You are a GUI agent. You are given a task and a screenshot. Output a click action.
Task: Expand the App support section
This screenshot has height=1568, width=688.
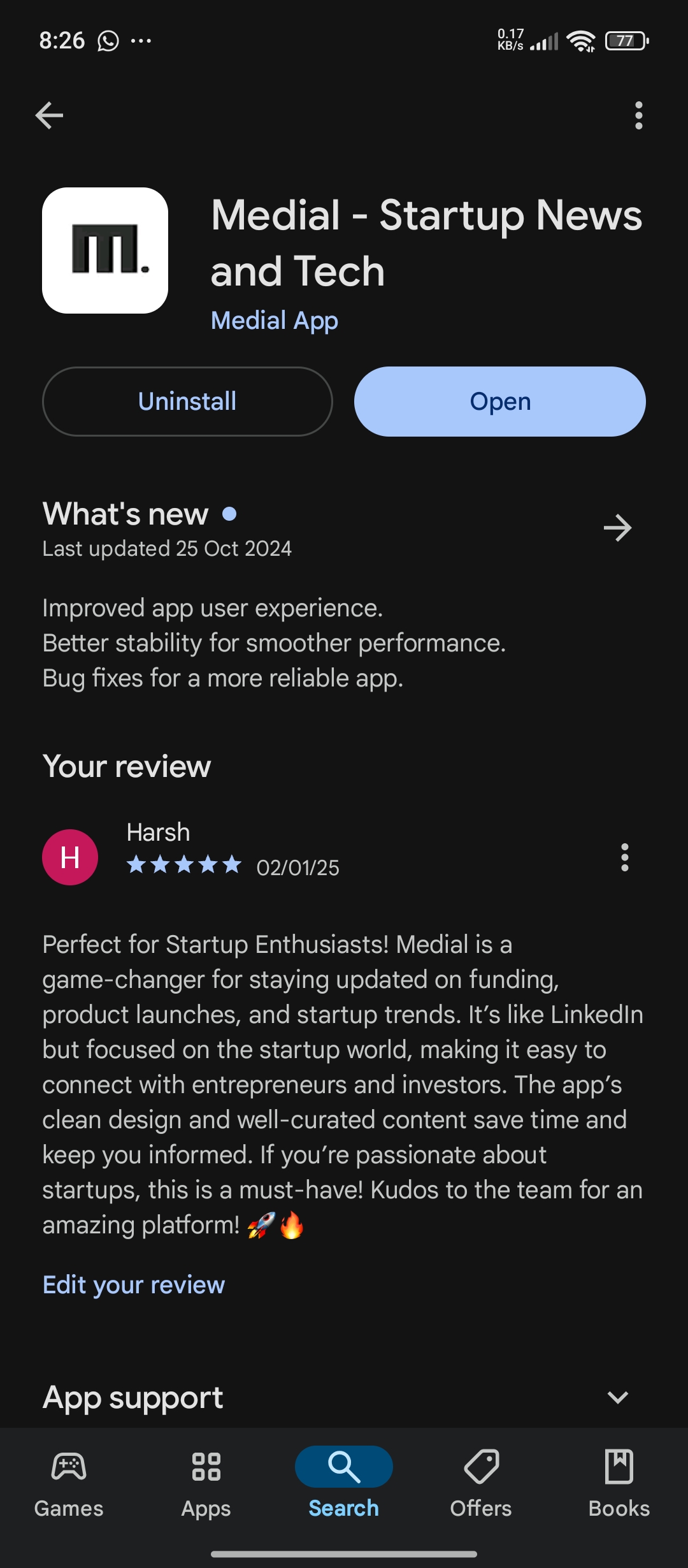click(617, 1397)
